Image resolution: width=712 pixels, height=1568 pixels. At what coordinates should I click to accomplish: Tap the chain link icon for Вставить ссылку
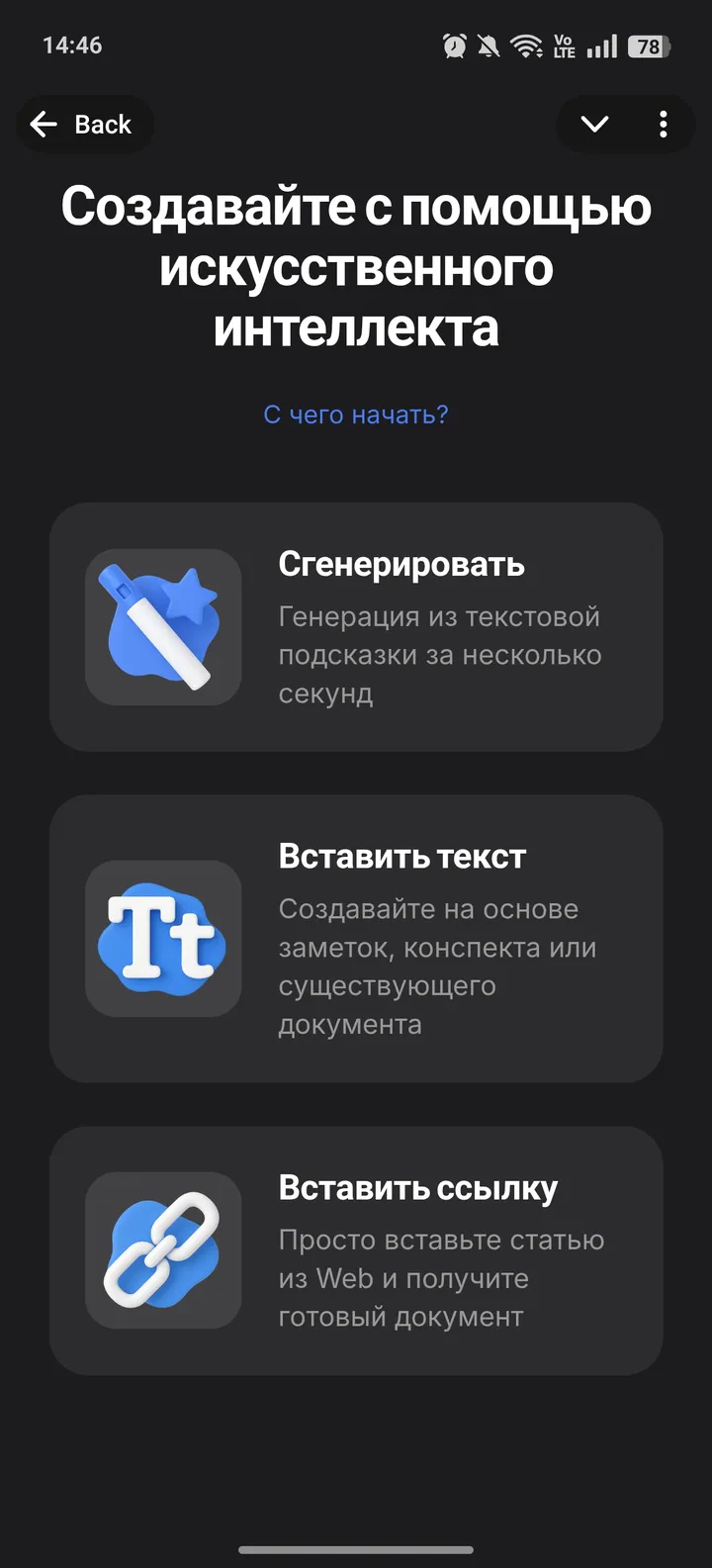(x=163, y=1250)
